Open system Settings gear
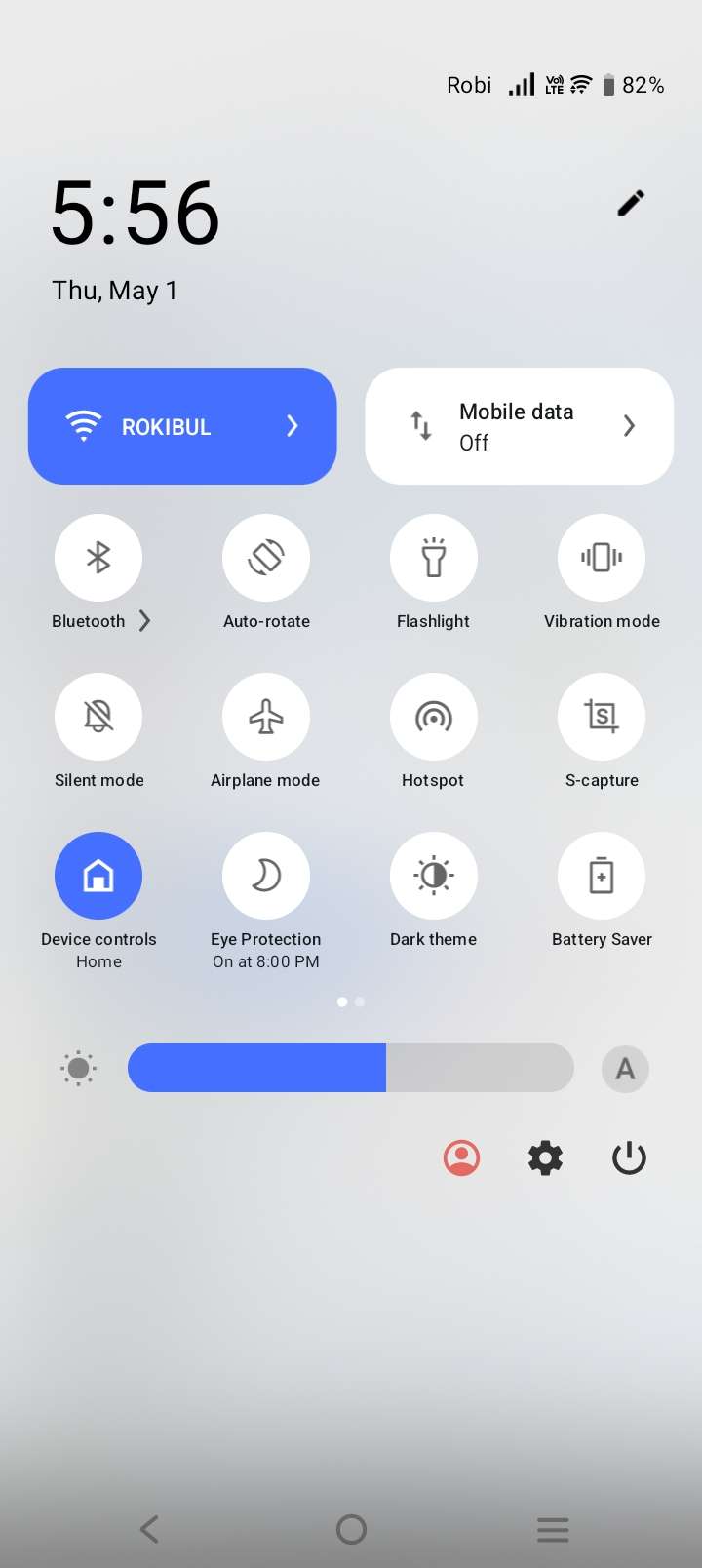The image size is (702, 1568). coord(545,1158)
